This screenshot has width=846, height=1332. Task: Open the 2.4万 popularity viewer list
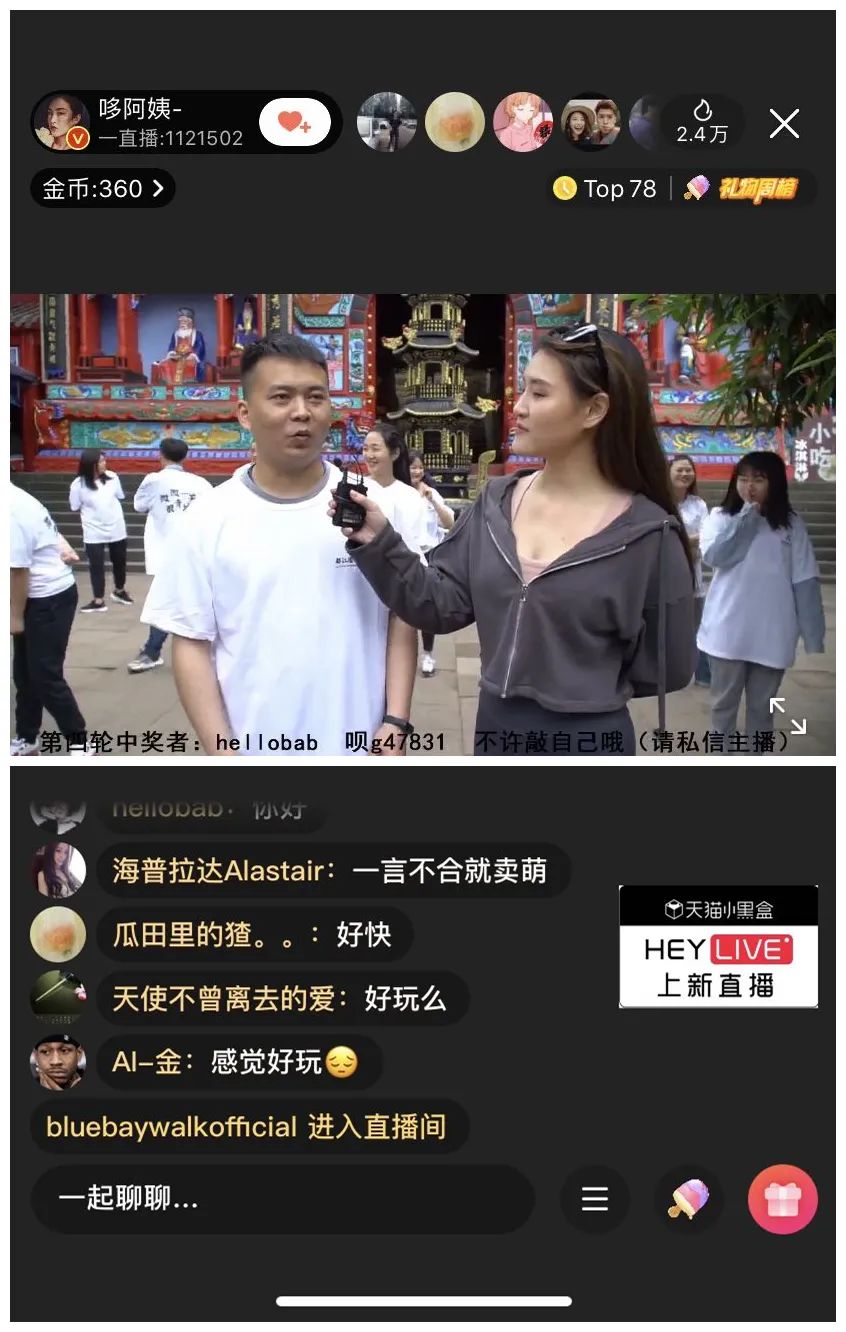click(x=702, y=122)
